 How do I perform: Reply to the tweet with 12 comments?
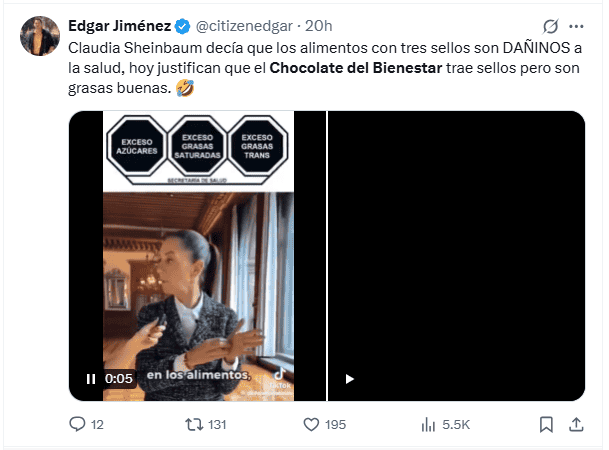78,424
